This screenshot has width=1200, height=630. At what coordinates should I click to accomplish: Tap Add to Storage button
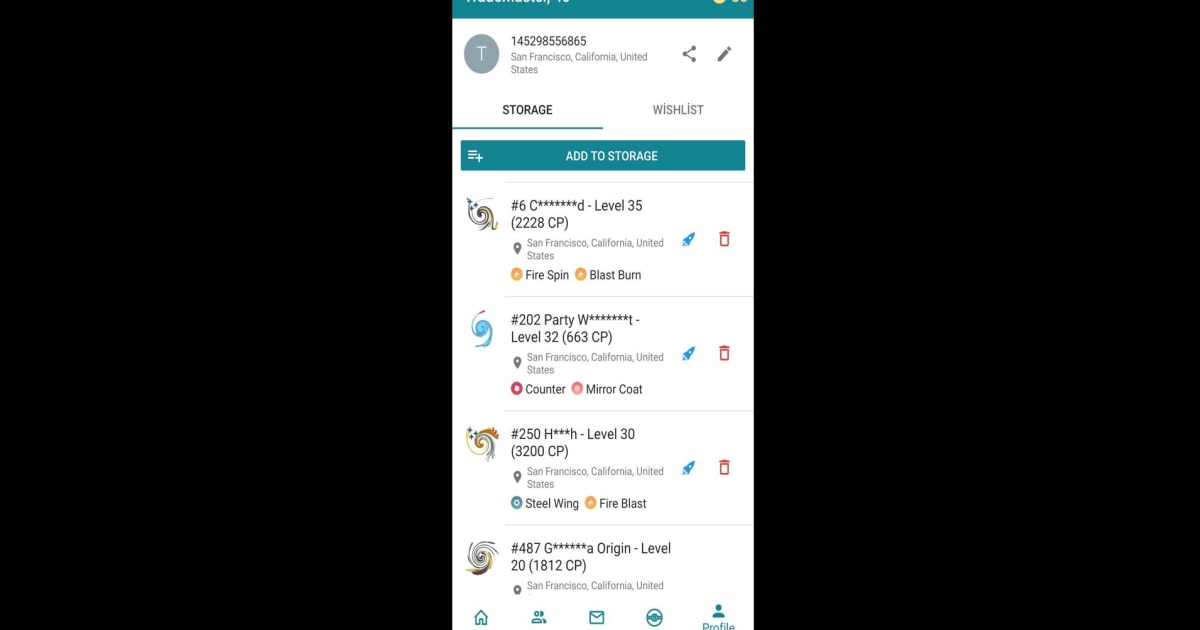point(603,156)
